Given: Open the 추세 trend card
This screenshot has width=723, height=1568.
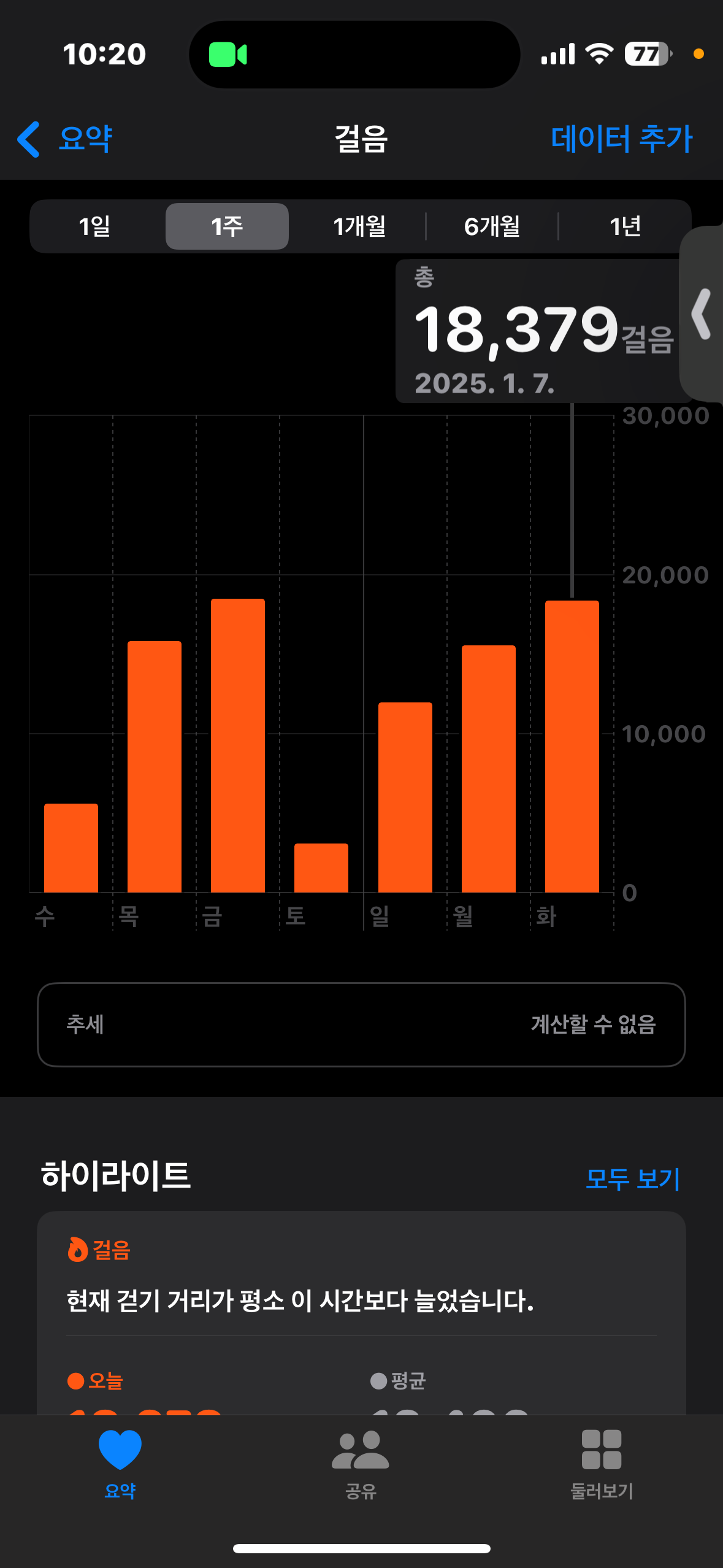Looking at the screenshot, I should (361, 1024).
